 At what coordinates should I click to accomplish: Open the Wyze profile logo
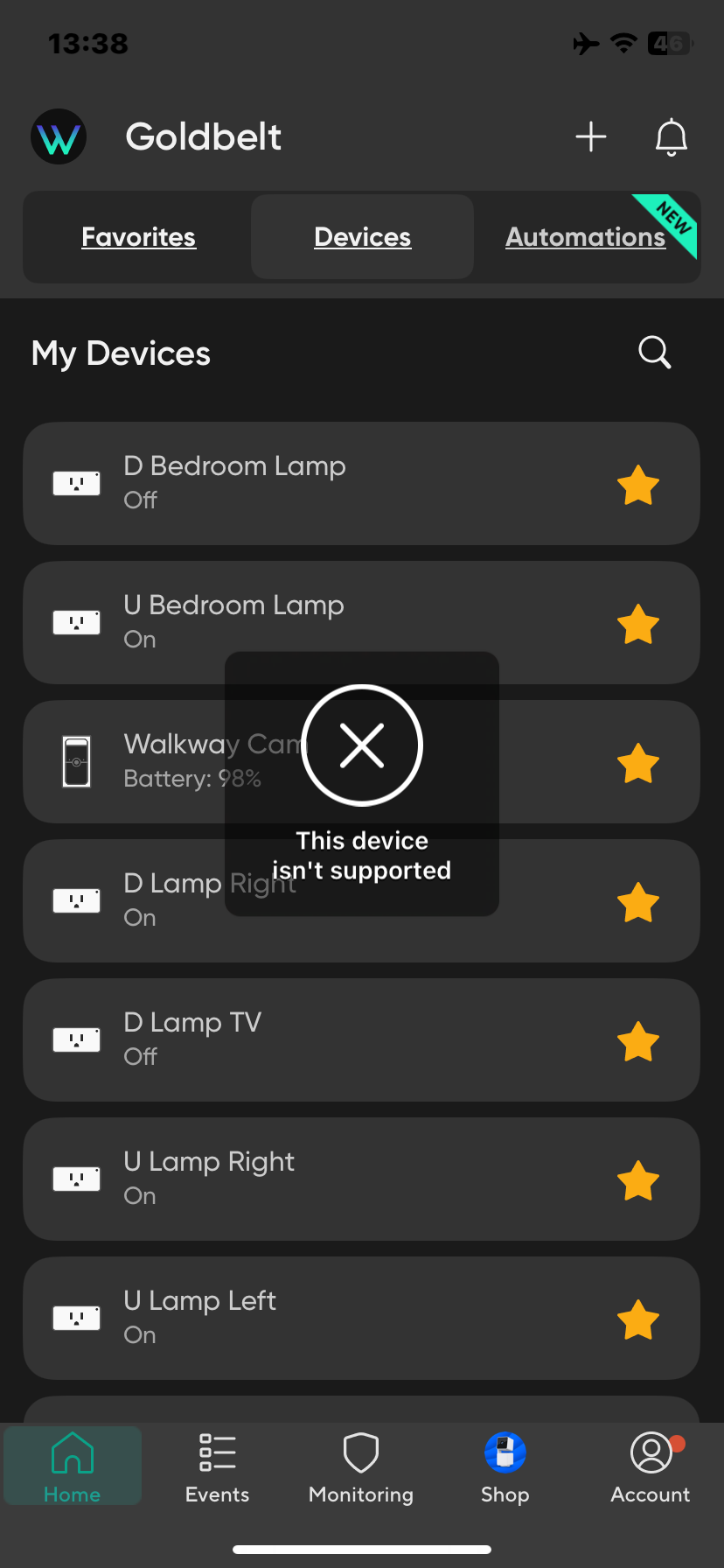(59, 136)
